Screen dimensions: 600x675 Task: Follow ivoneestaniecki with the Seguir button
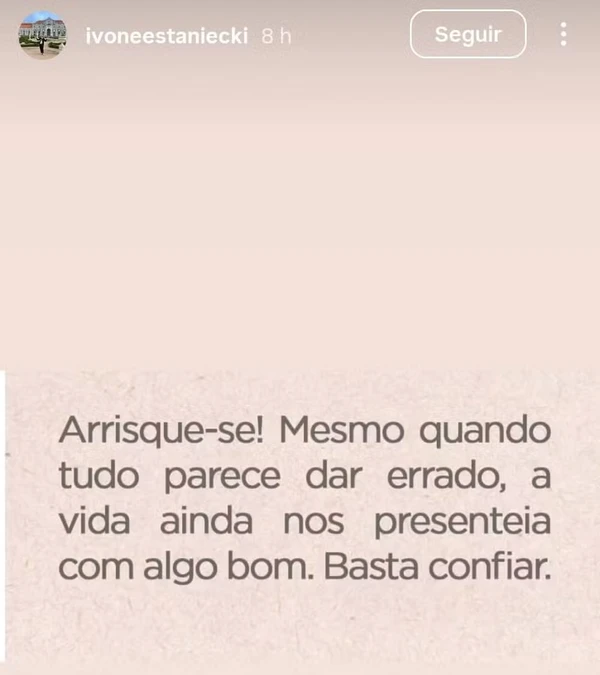click(468, 34)
